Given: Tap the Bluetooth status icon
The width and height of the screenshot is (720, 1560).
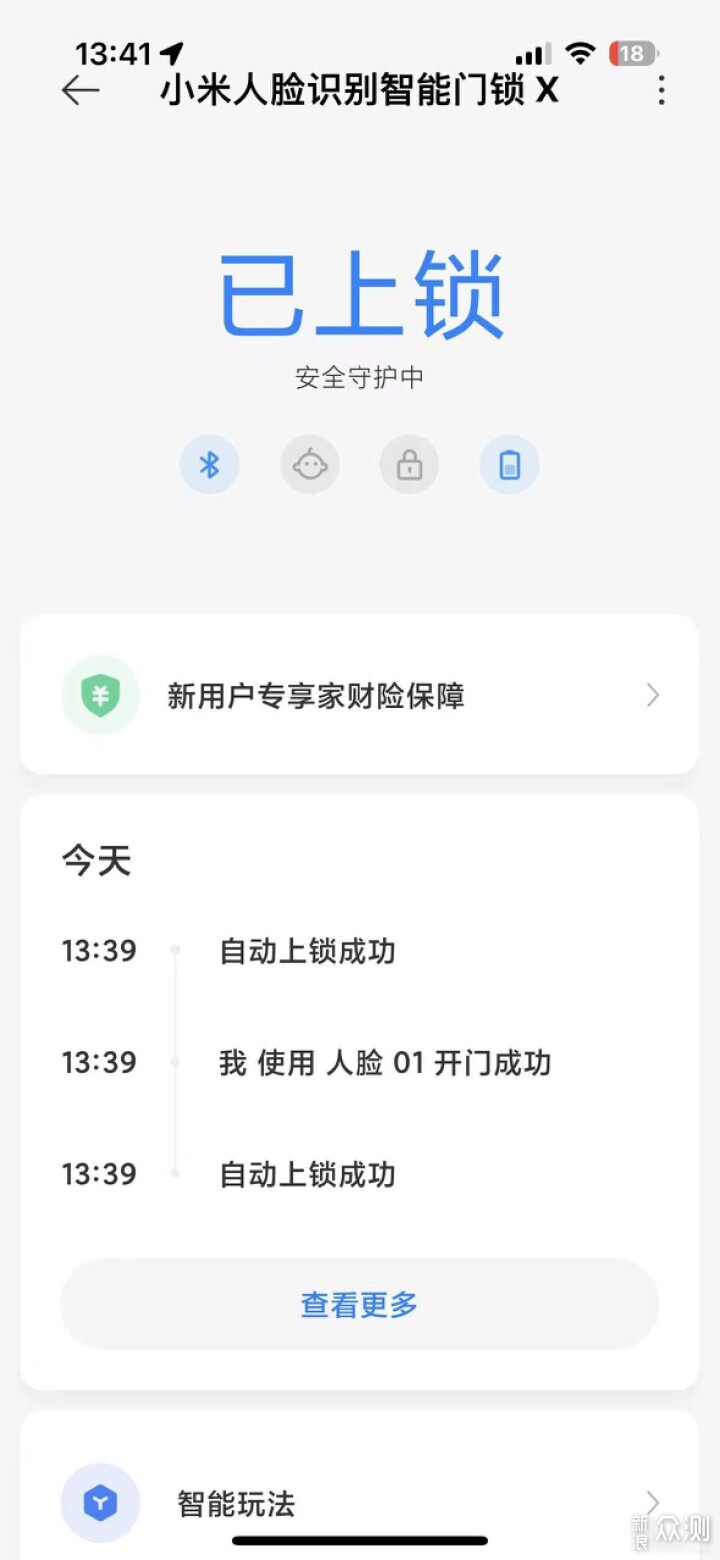Looking at the screenshot, I should [209, 465].
